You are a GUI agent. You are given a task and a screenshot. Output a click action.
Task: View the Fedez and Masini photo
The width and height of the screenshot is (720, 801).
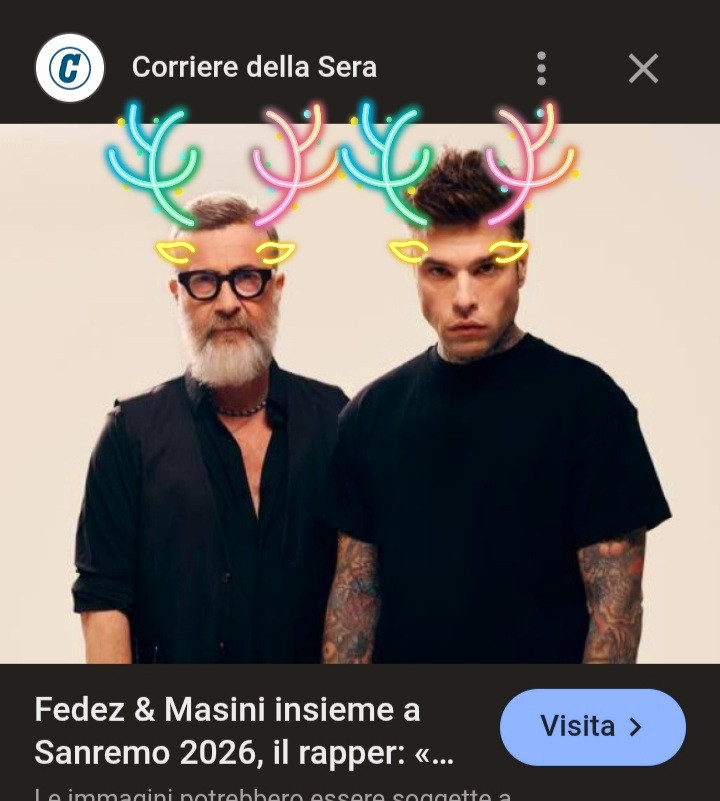[x=360, y=420]
